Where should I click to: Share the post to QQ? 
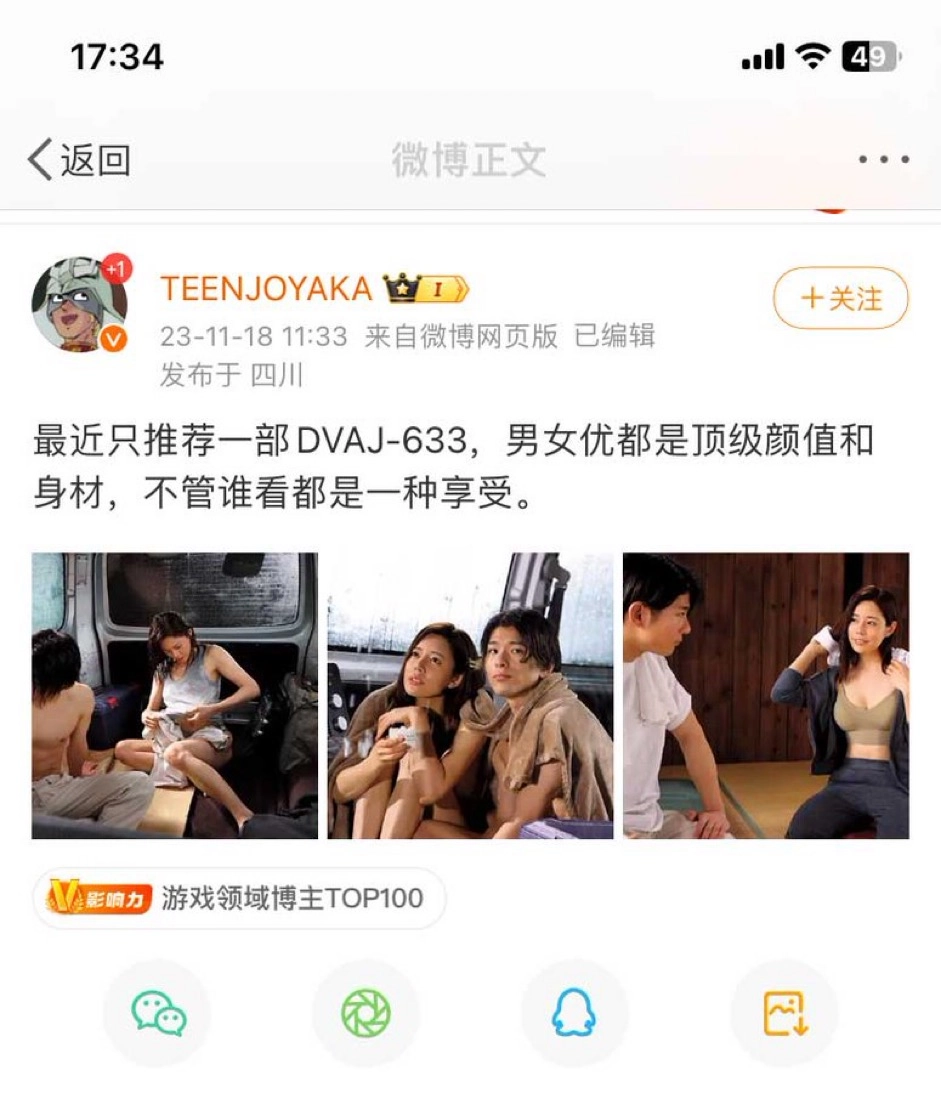click(x=574, y=1013)
